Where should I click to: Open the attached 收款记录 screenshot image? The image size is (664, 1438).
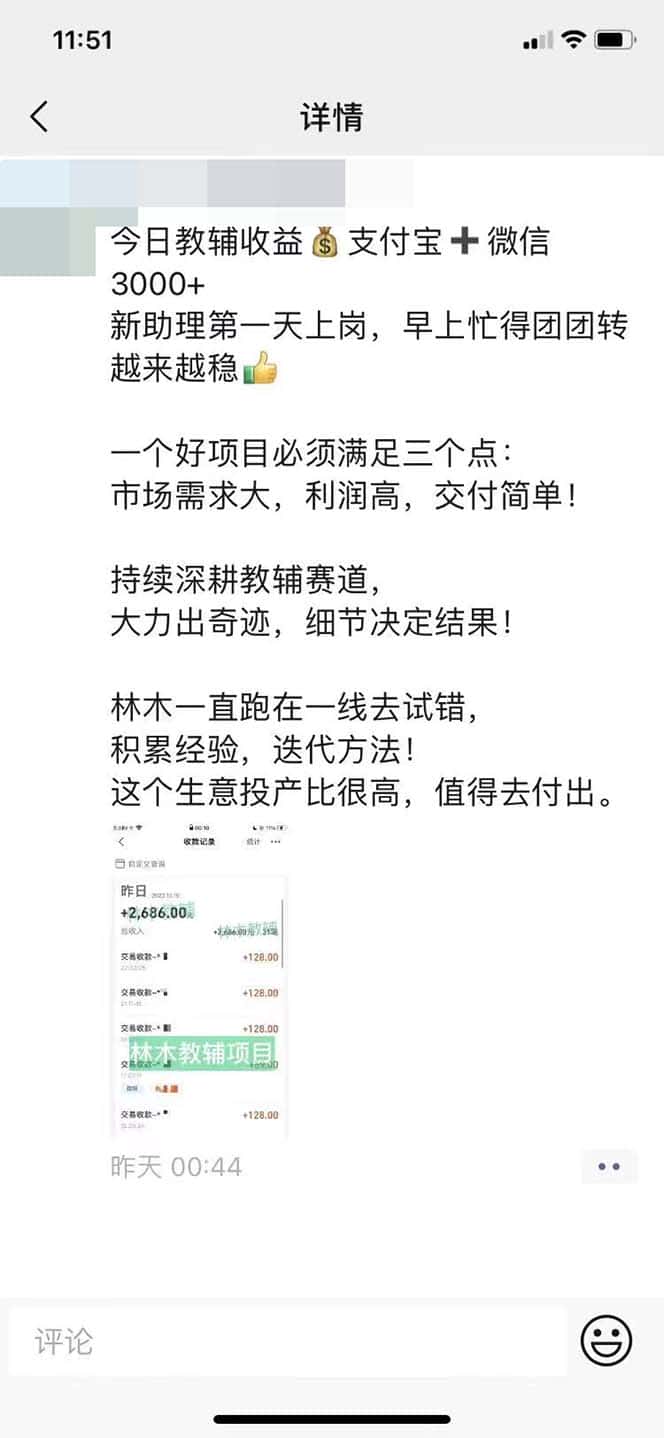point(199,980)
